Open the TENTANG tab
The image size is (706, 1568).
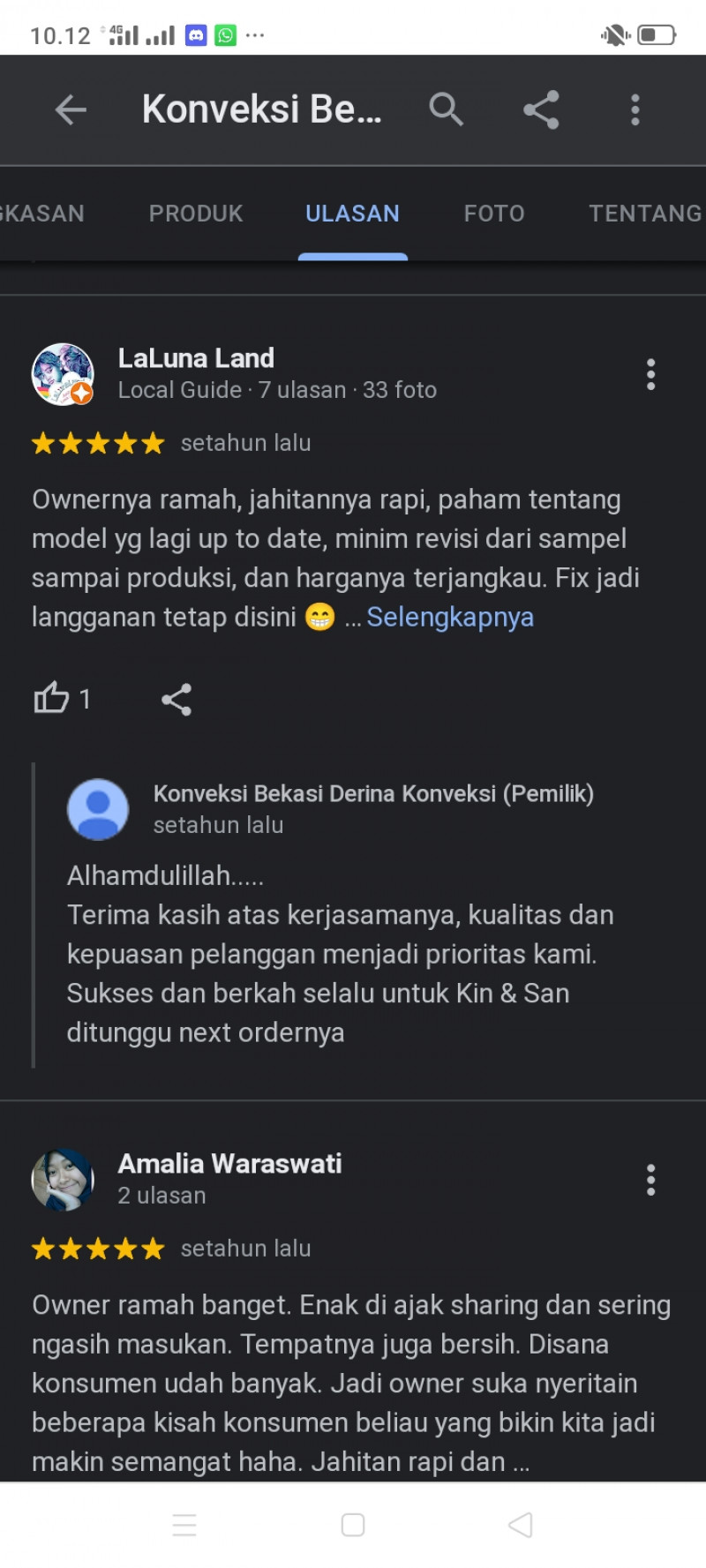pyautogui.click(x=644, y=214)
